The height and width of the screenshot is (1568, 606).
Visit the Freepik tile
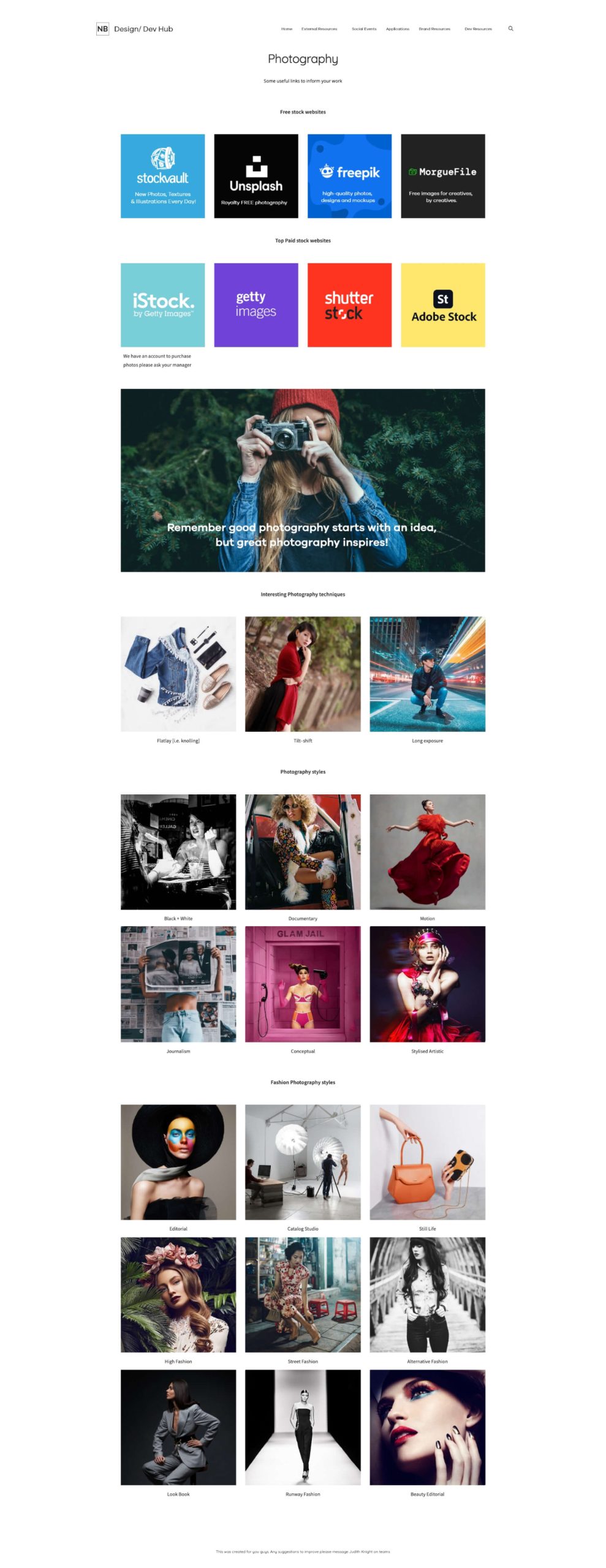pyautogui.click(x=349, y=176)
